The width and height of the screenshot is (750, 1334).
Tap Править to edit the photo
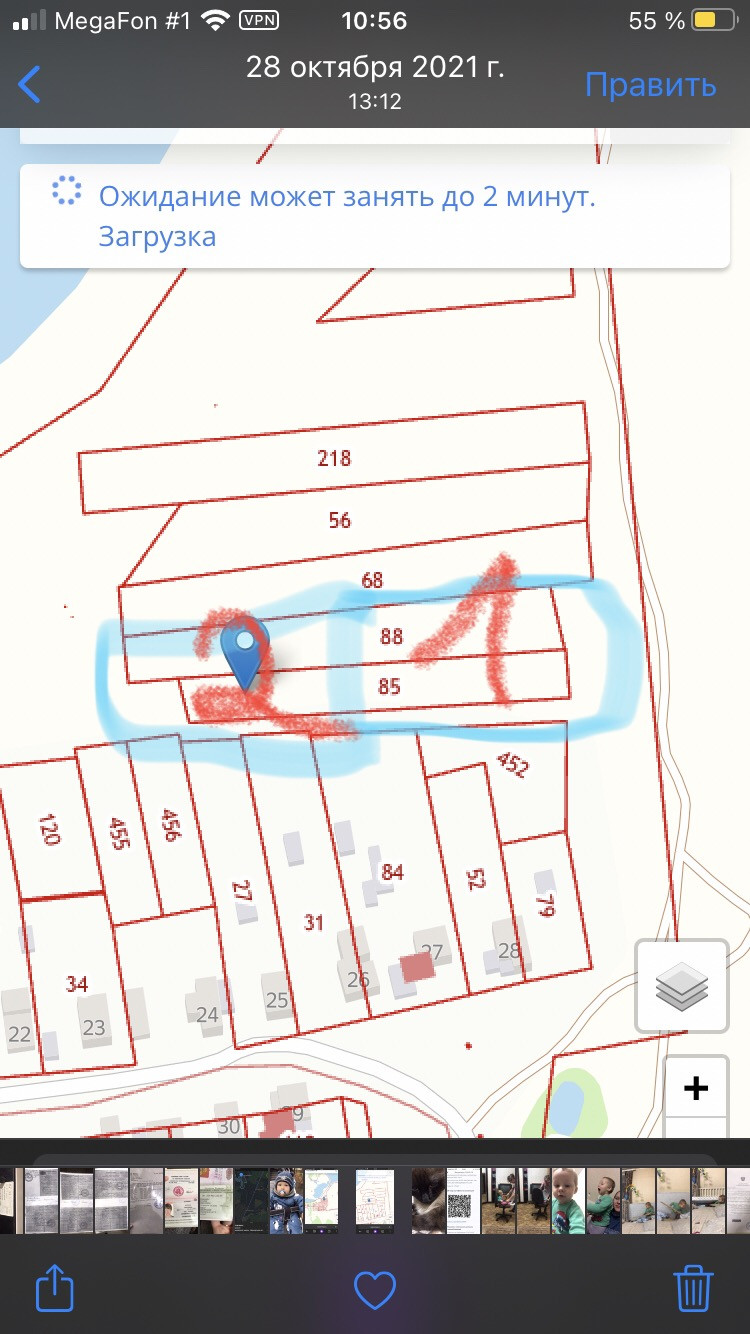pos(650,84)
